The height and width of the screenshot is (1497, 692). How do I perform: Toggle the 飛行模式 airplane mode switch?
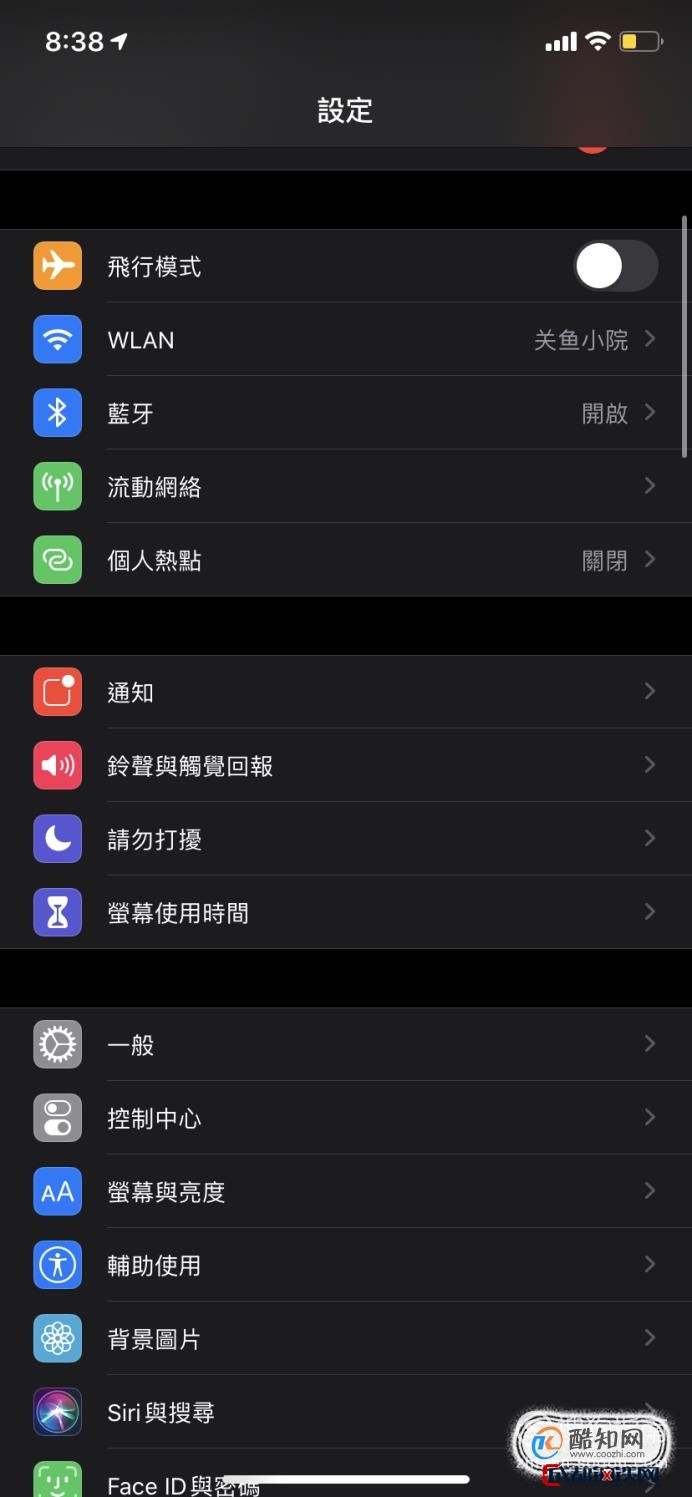pyautogui.click(x=614, y=267)
